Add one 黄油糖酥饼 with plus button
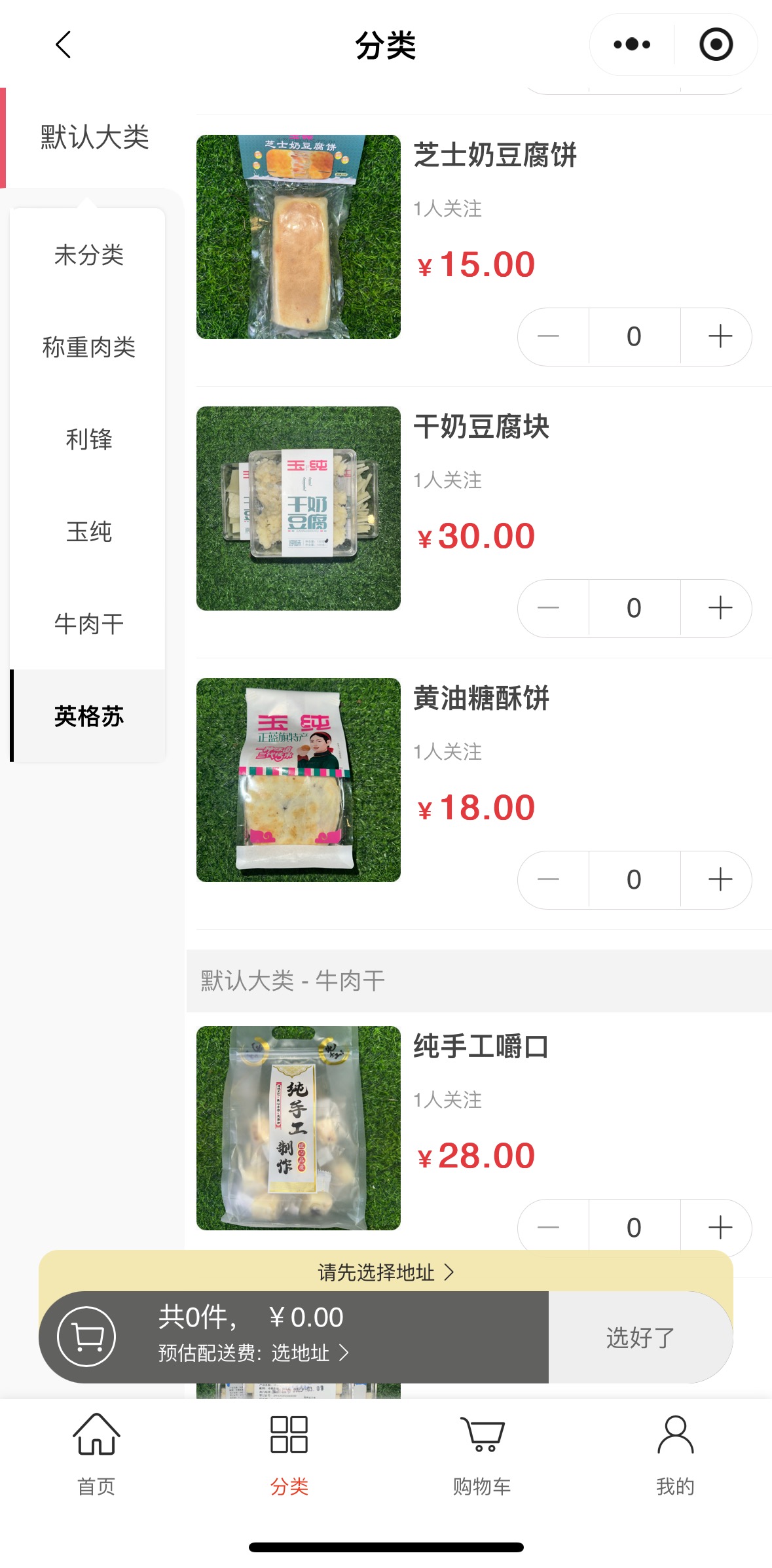The height and width of the screenshot is (1568, 772). pos(720,880)
